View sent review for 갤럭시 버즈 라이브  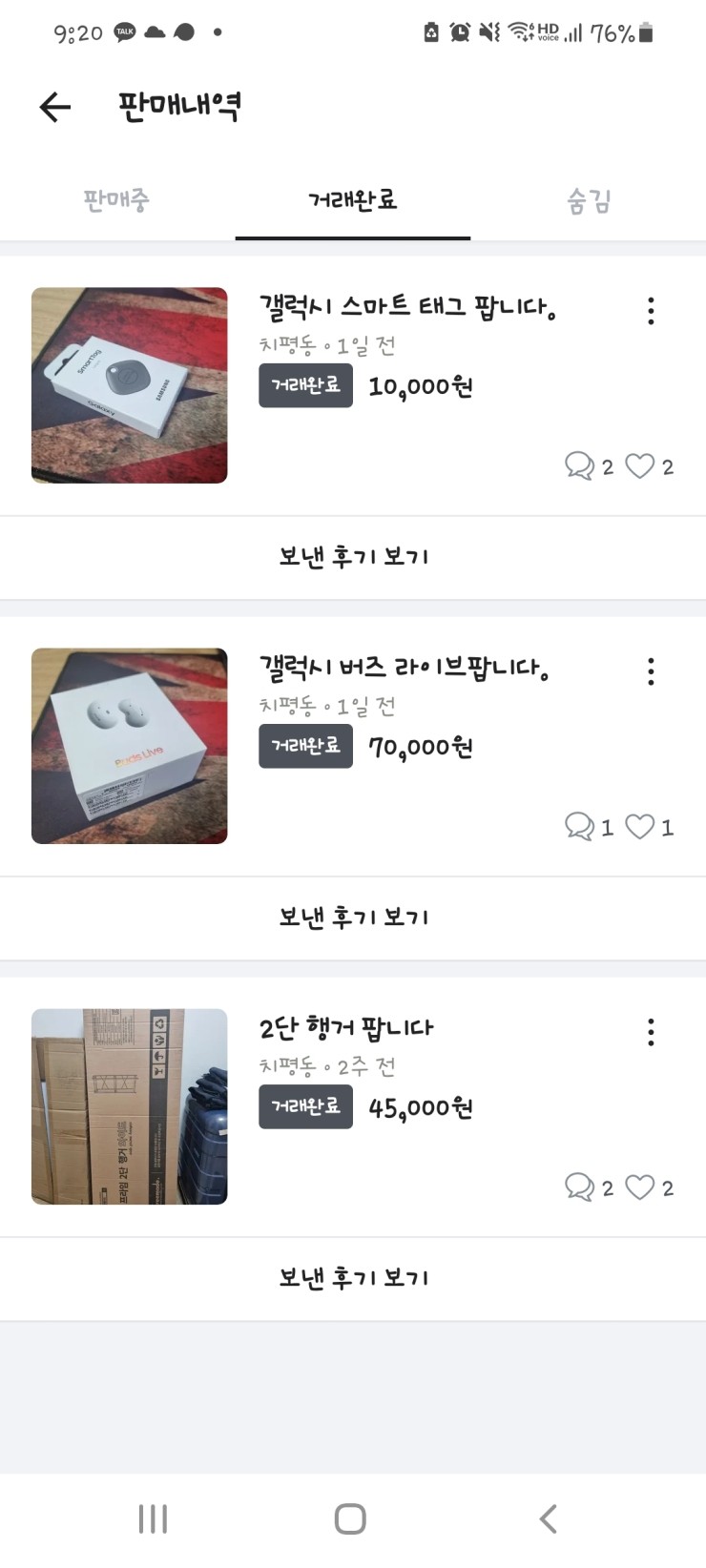353,918
